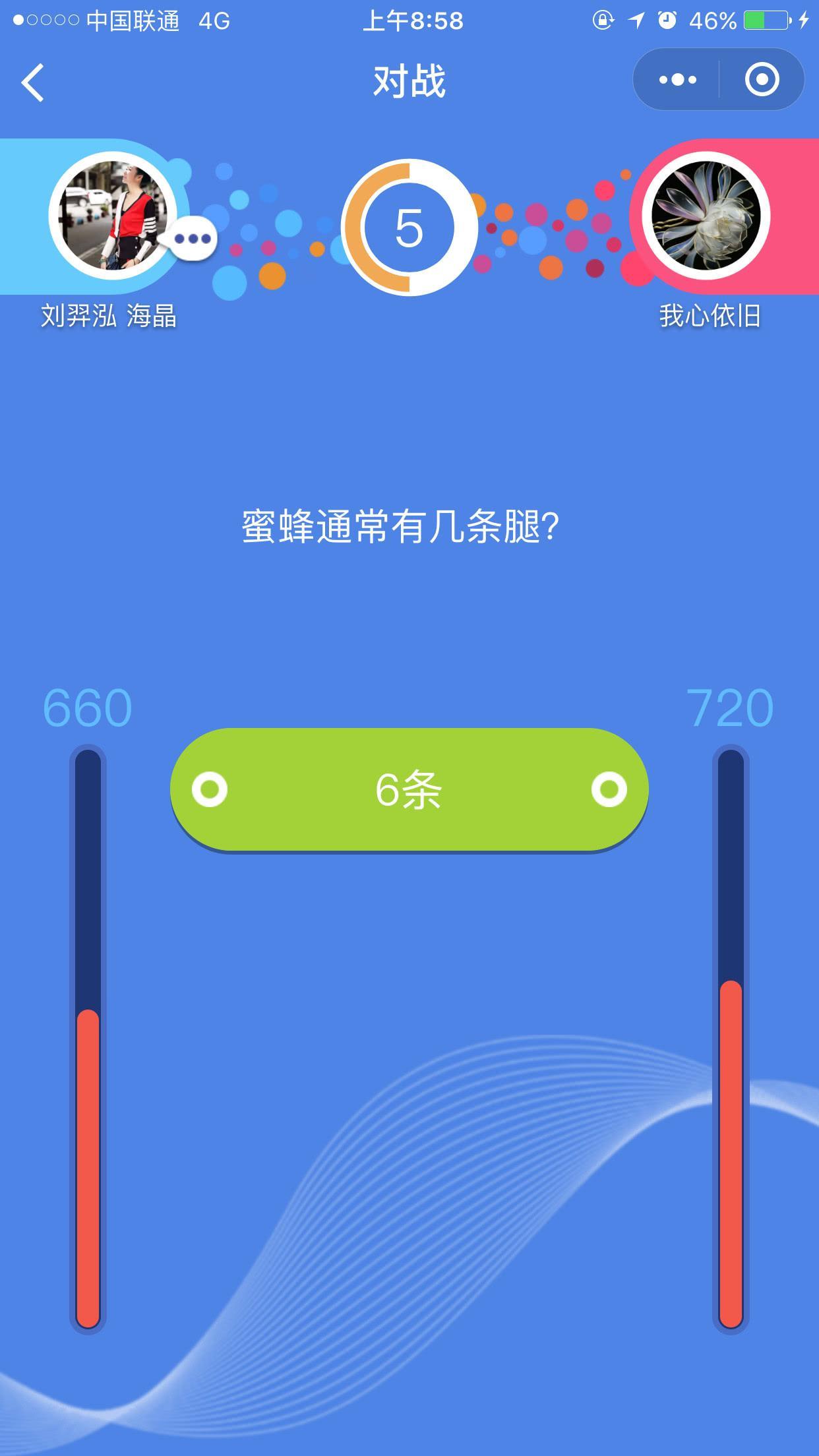Select the answer 6条
The height and width of the screenshot is (1456, 819).
409,789
